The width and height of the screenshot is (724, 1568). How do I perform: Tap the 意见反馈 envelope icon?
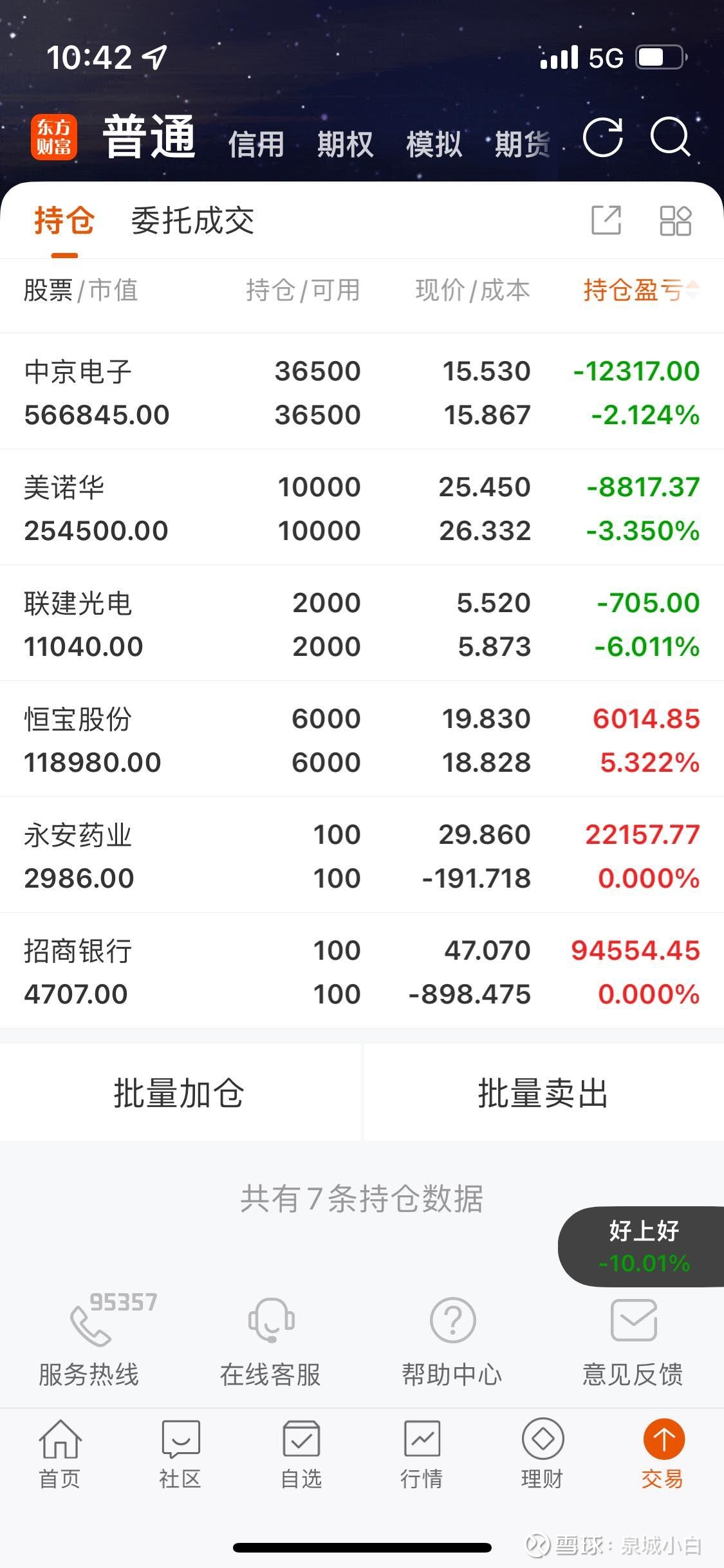(x=634, y=1321)
